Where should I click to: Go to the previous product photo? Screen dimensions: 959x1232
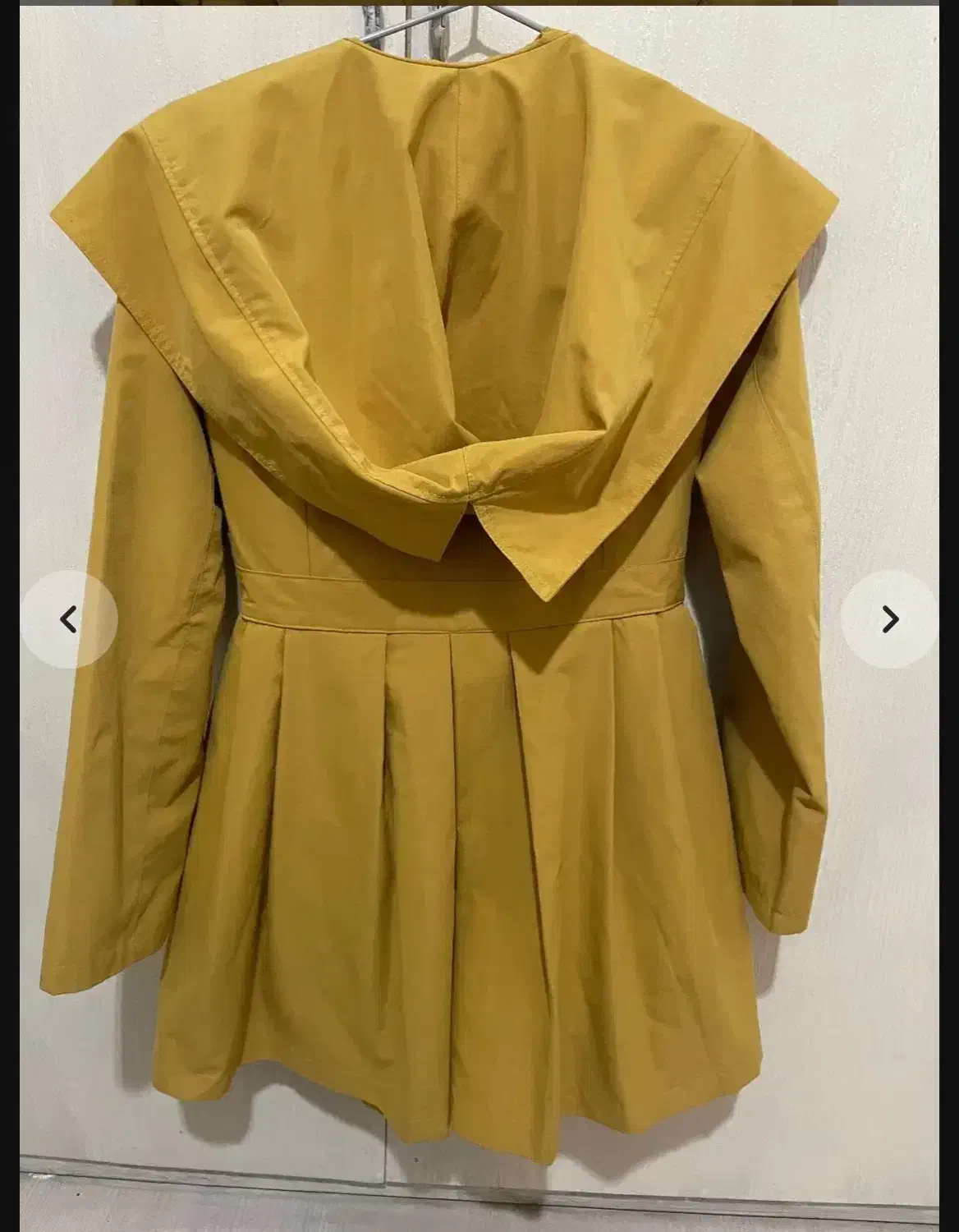[x=69, y=619]
